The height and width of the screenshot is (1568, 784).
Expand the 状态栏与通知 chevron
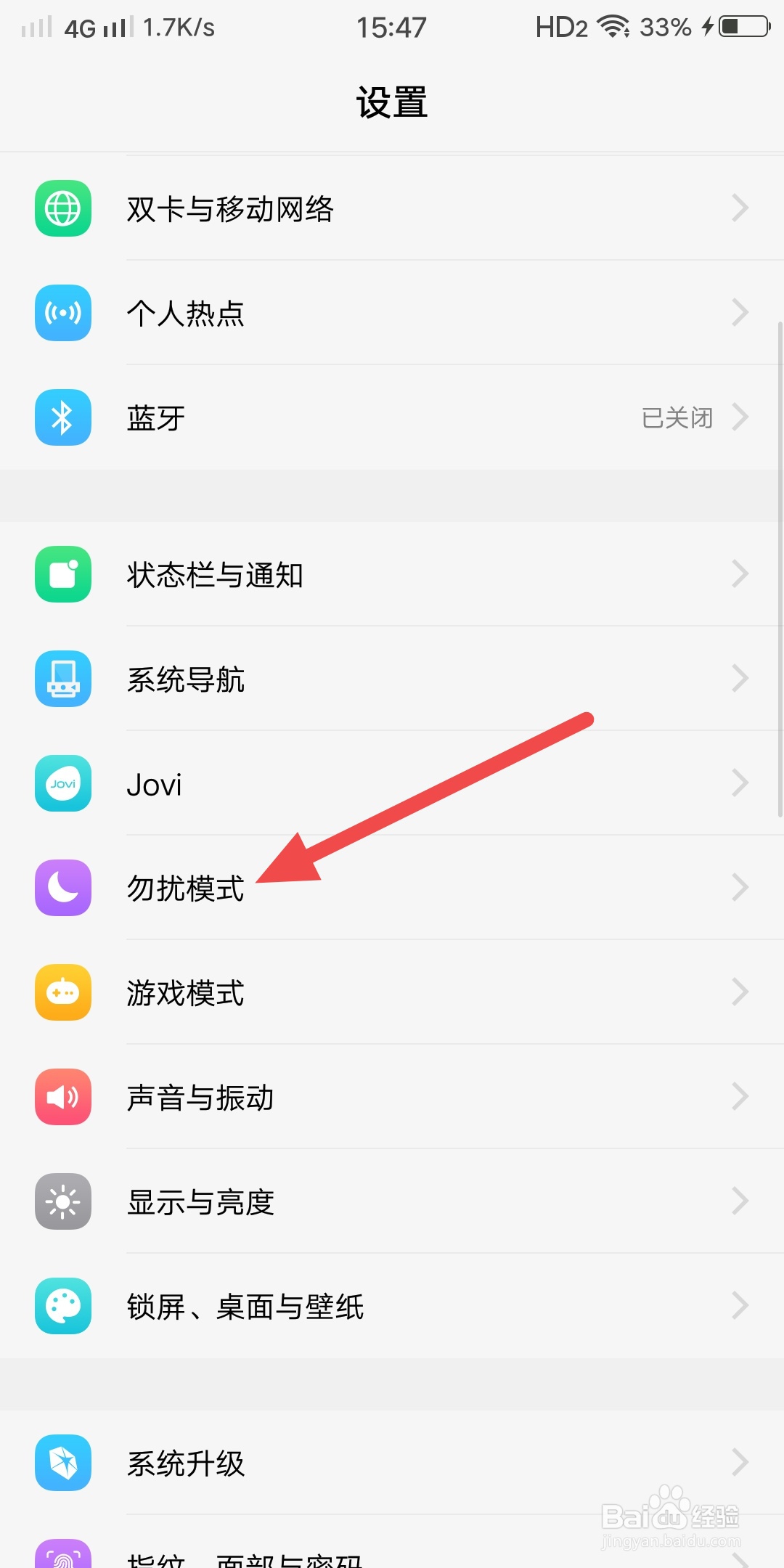[x=741, y=574]
